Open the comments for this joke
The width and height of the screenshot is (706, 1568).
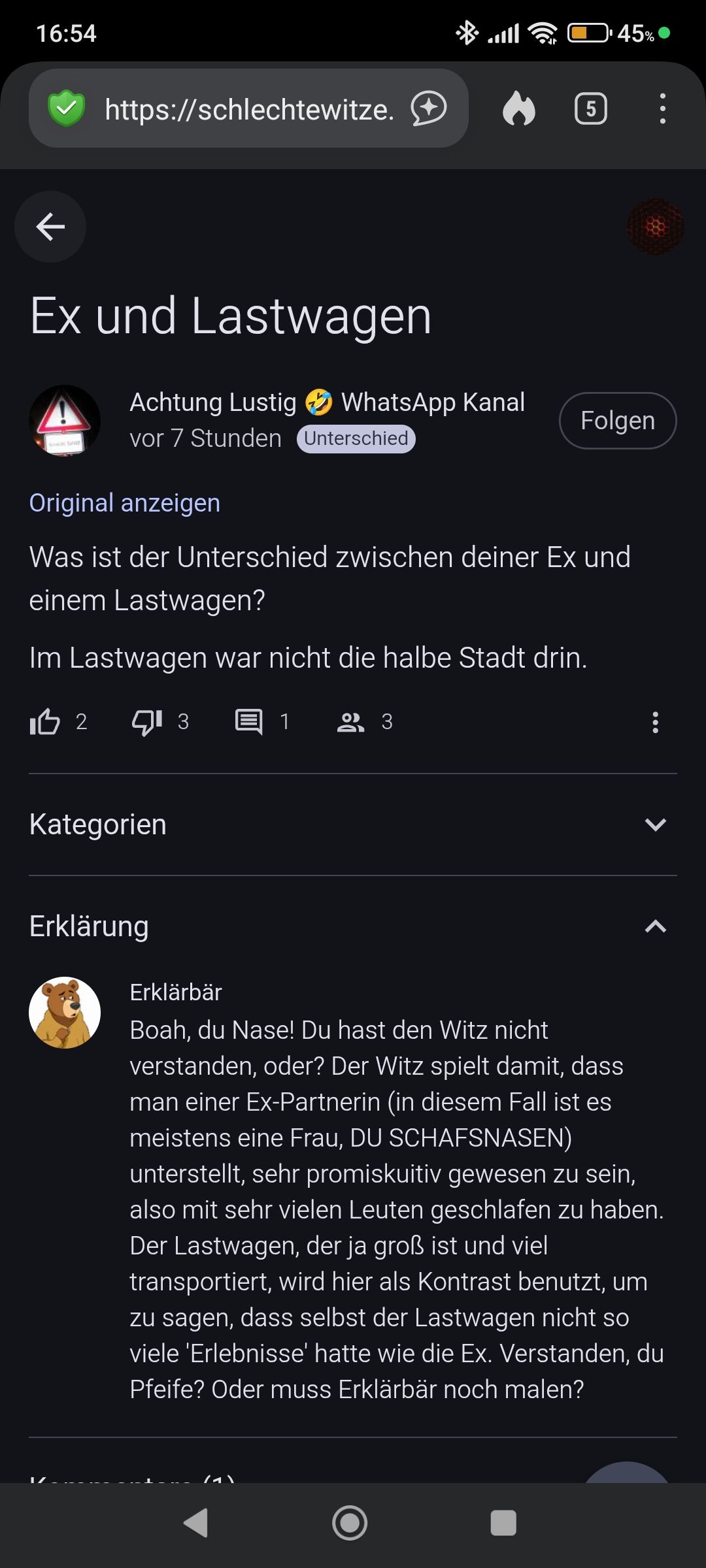coord(249,722)
